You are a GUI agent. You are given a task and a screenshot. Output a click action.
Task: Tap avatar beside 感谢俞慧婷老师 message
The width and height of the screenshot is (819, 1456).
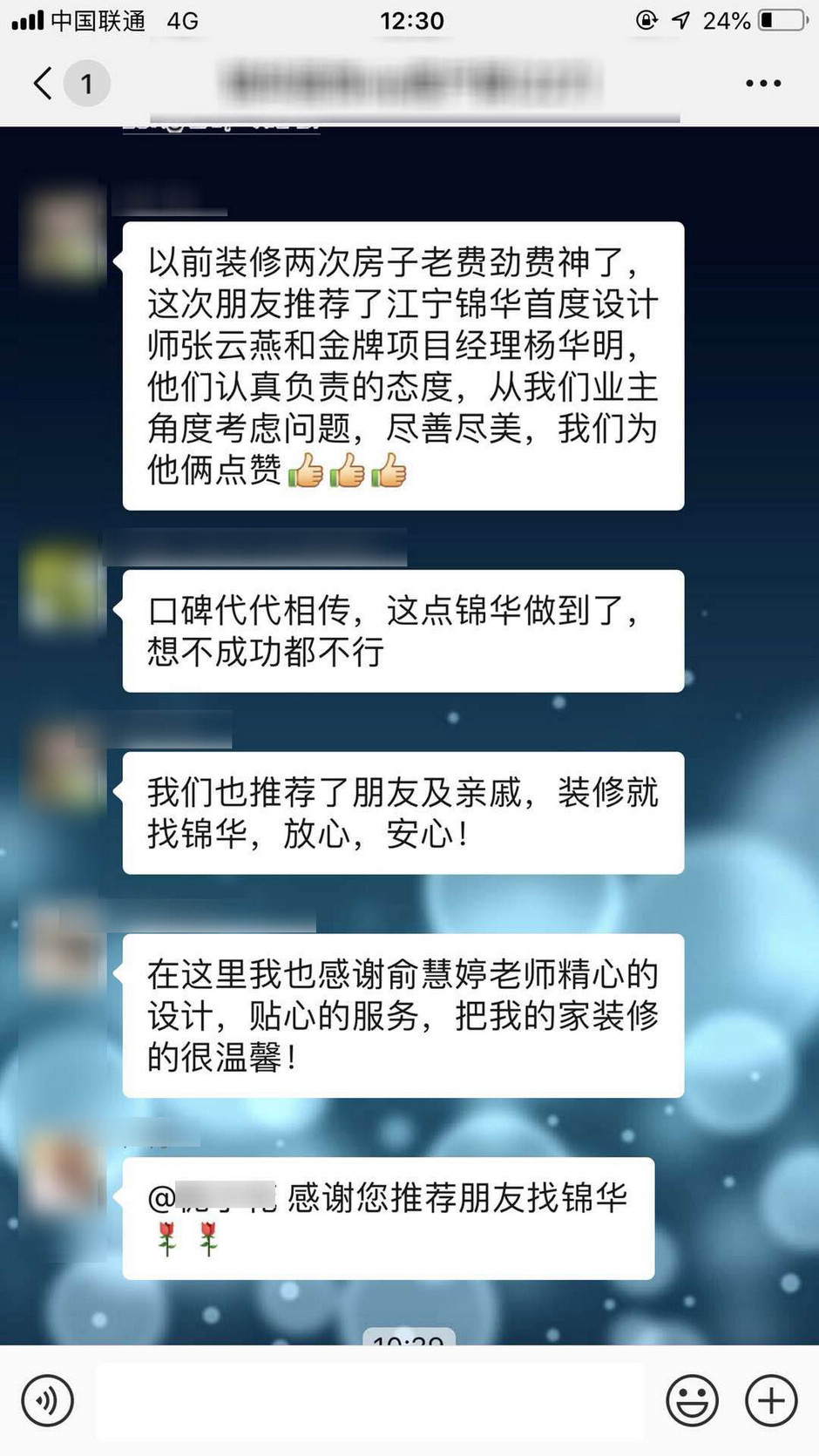point(63,950)
